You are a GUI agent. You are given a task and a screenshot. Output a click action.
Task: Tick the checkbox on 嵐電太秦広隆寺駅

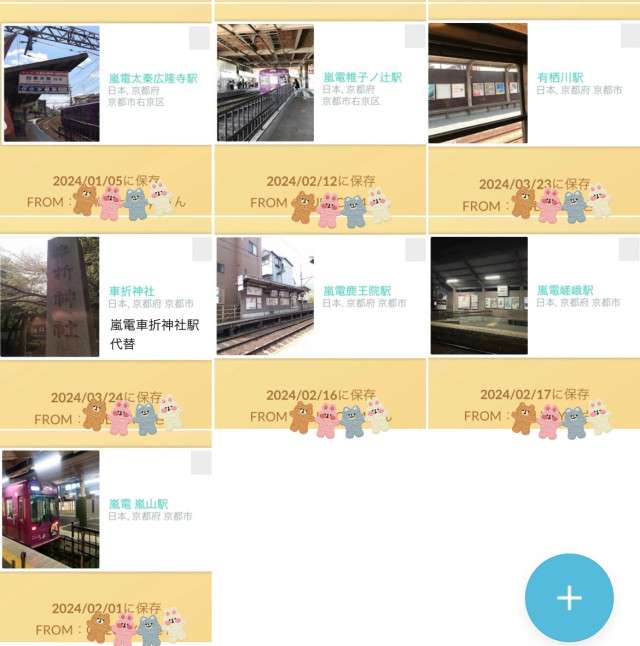pyautogui.click(x=200, y=38)
